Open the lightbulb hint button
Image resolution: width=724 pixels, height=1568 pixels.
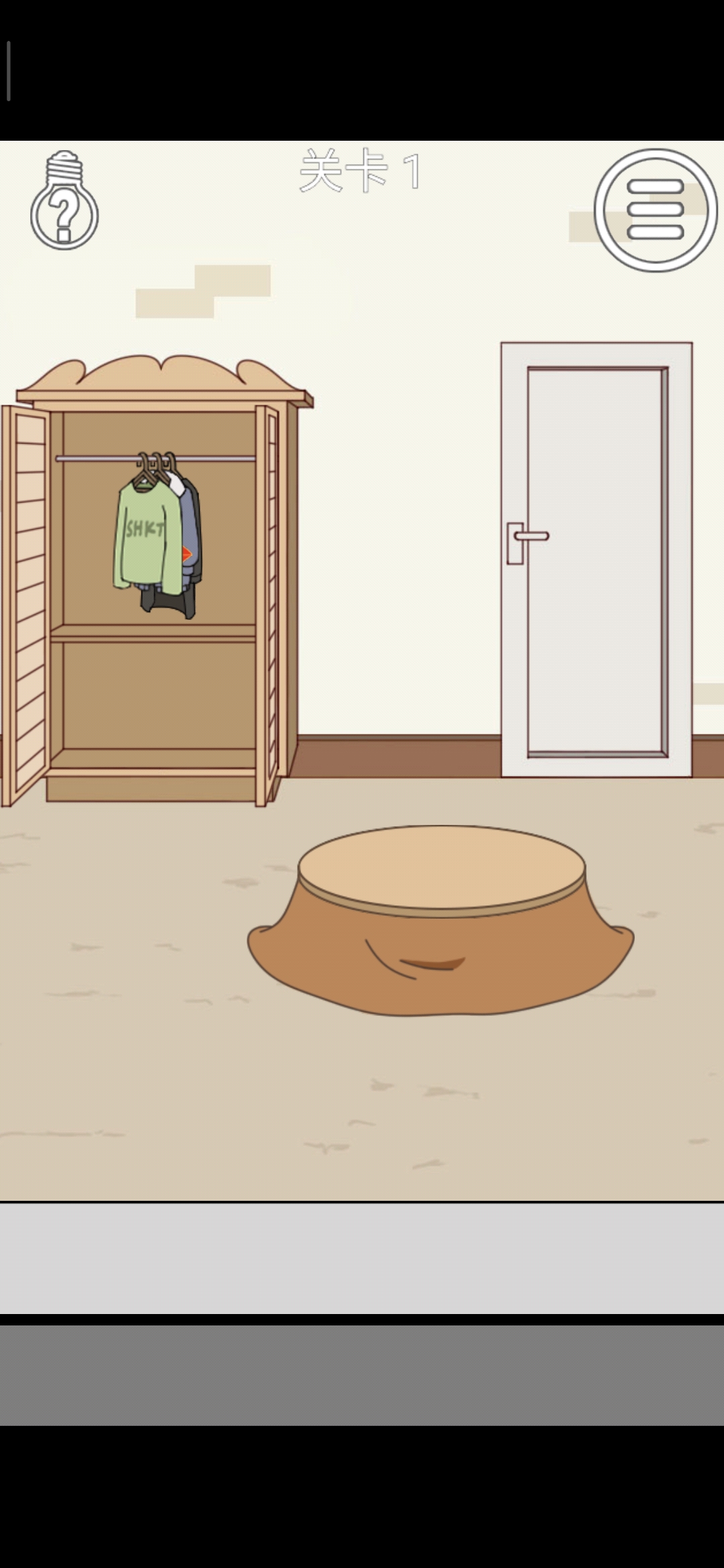[x=64, y=201]
